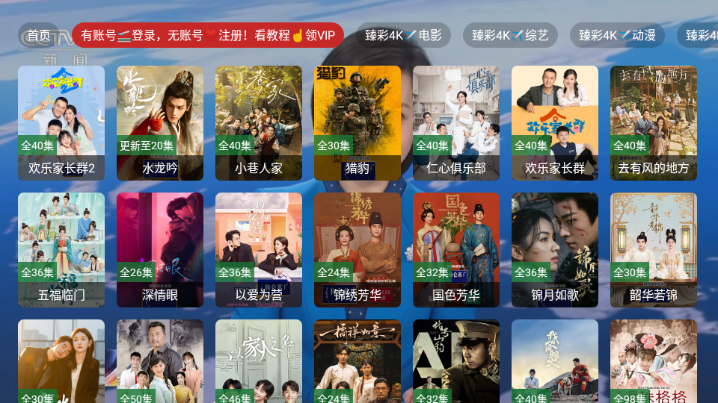Select the drama 国色芳华

(x=456, y=249)
